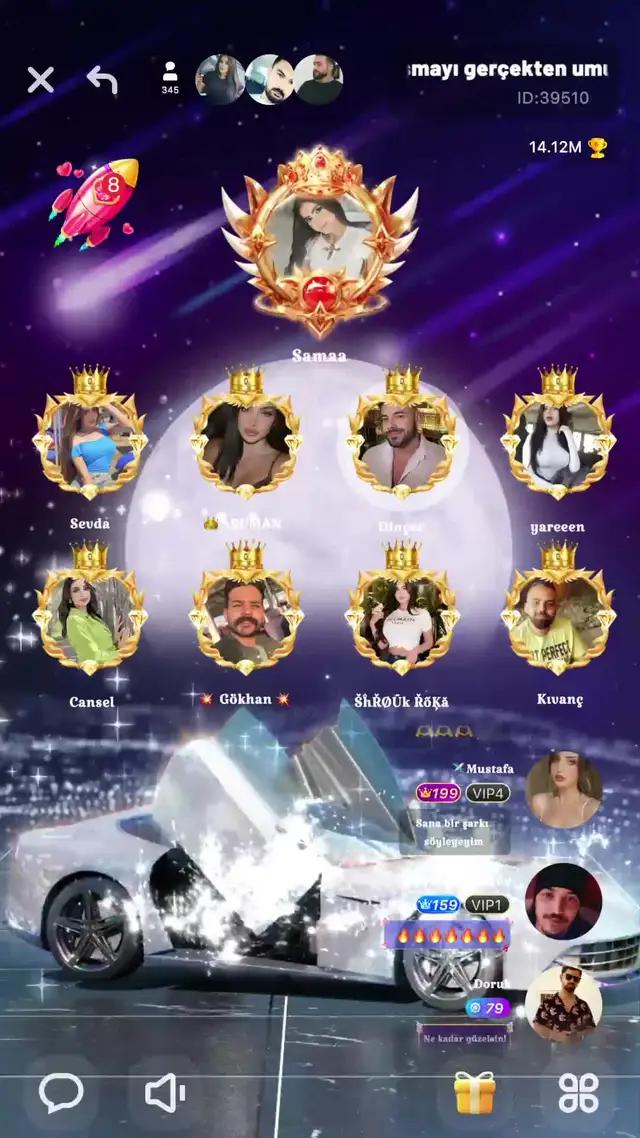Screen dimensions: 640x1138
Task: Open Doruk's chat message avatar
Action: pyautogui.click(x=564, y=1004)
